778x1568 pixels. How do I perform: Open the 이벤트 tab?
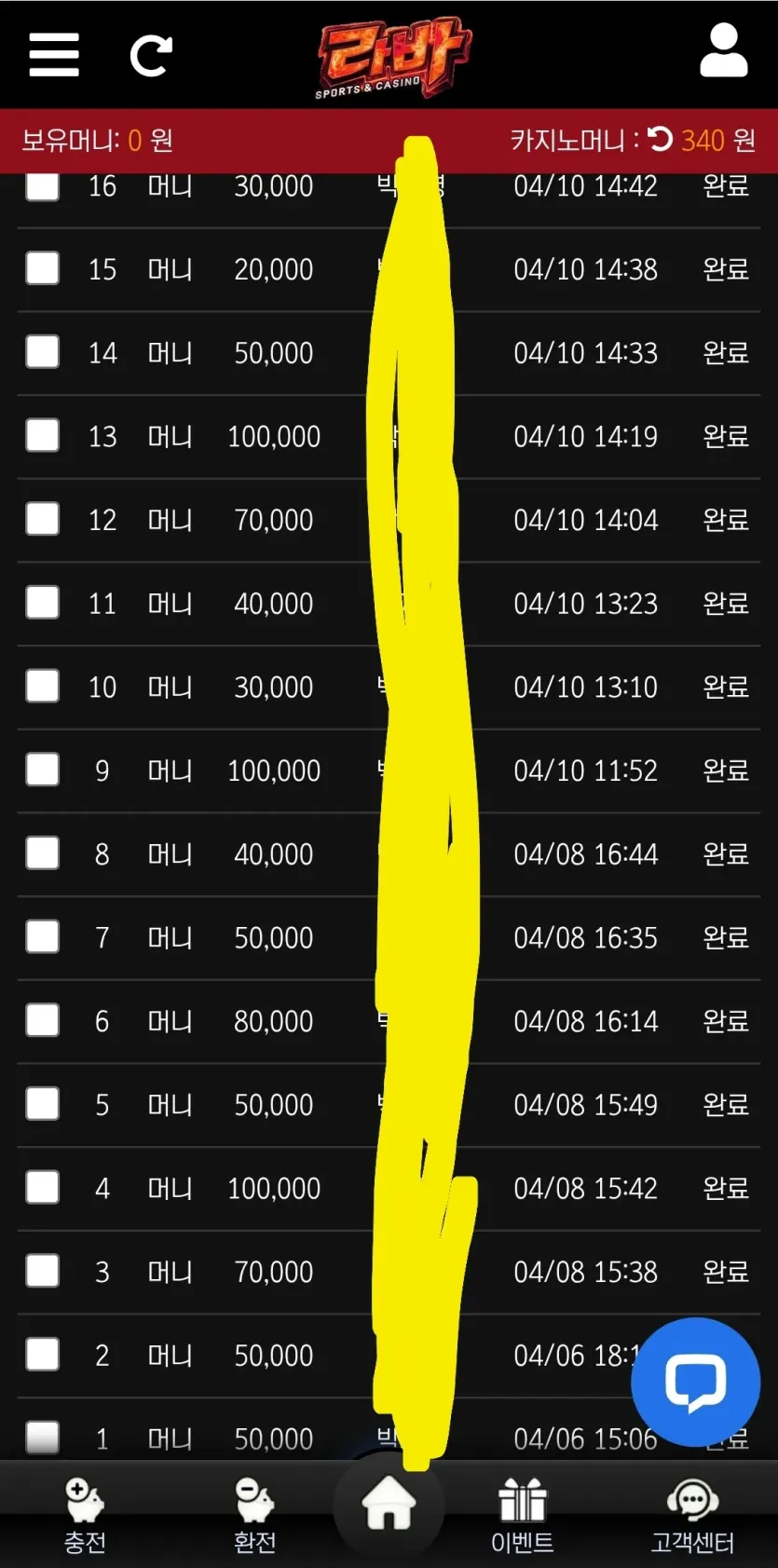pos(522,1515)
